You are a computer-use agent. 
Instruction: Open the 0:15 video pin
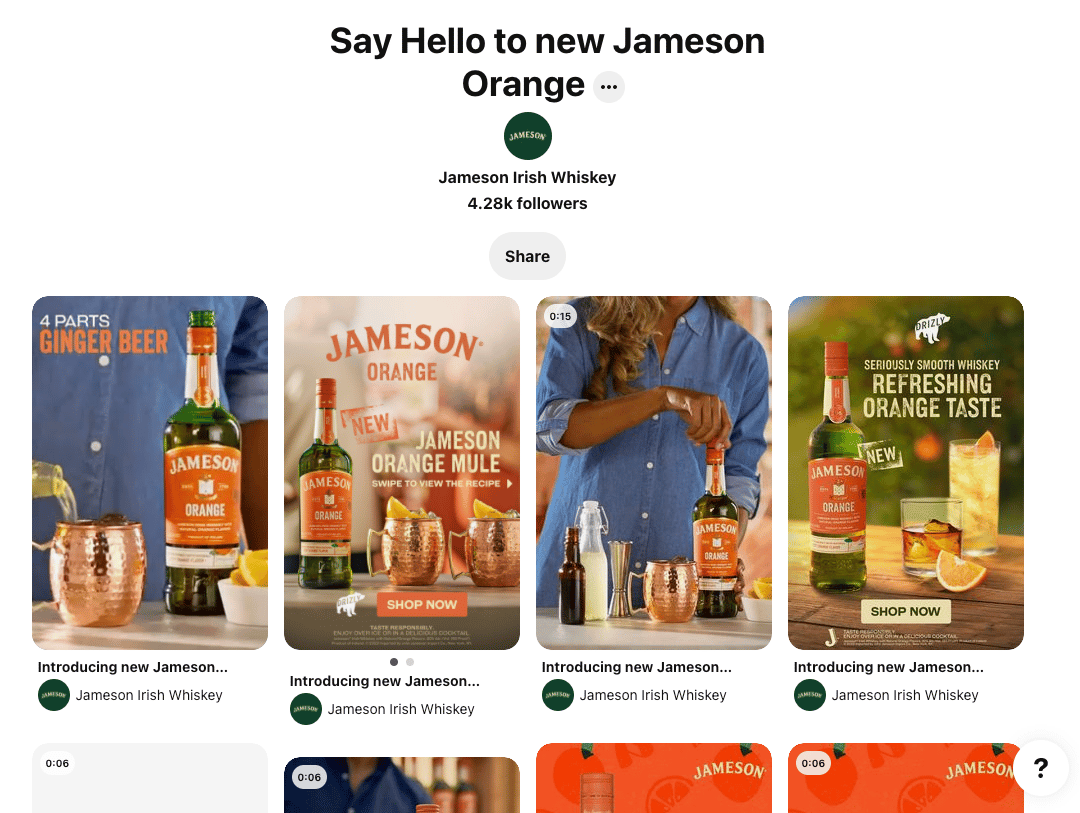pos(654,473)
